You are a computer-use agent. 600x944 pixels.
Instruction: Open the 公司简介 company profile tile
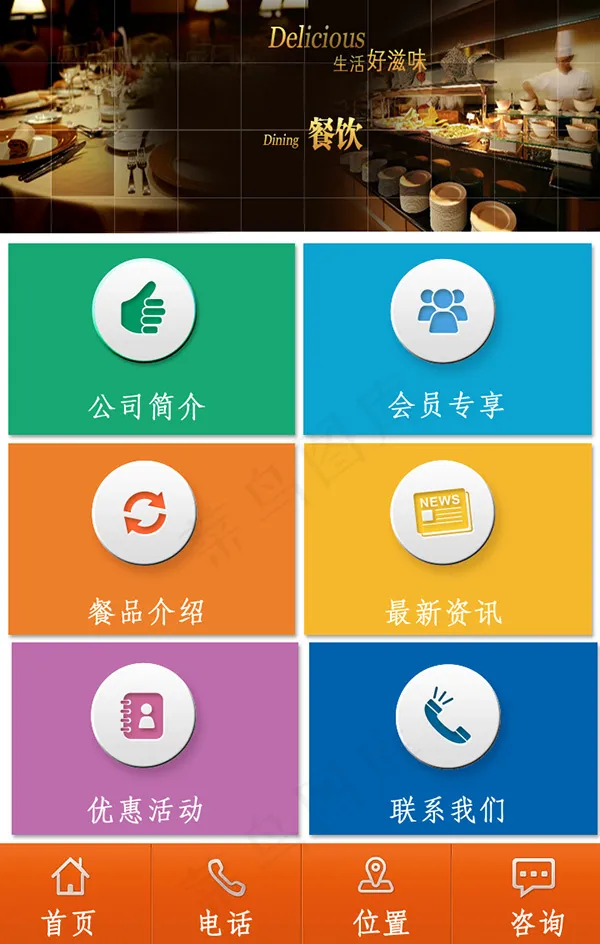click(151, 338)
